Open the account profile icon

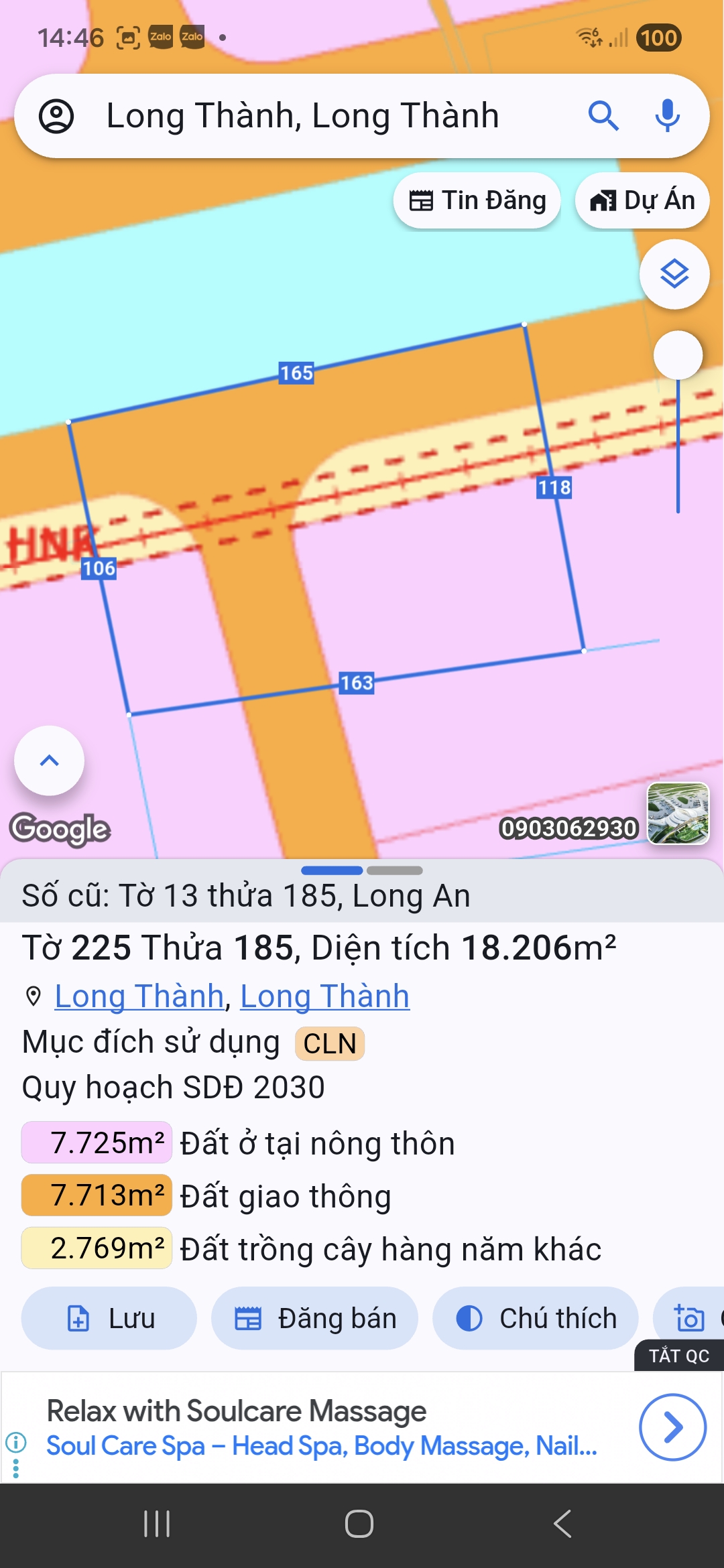click(56, 117)
